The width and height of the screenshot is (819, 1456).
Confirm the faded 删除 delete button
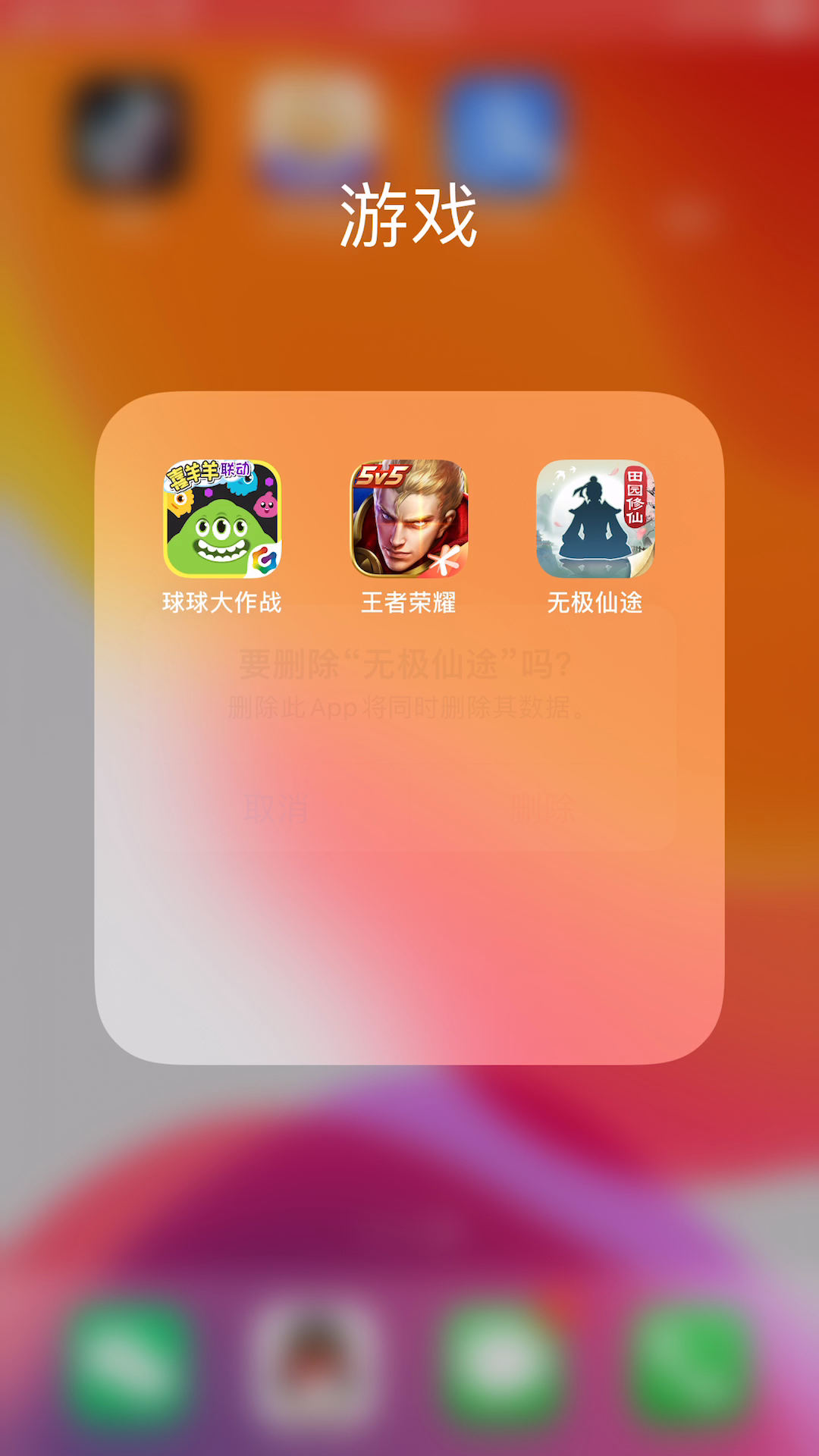click(x=543, y=809)
